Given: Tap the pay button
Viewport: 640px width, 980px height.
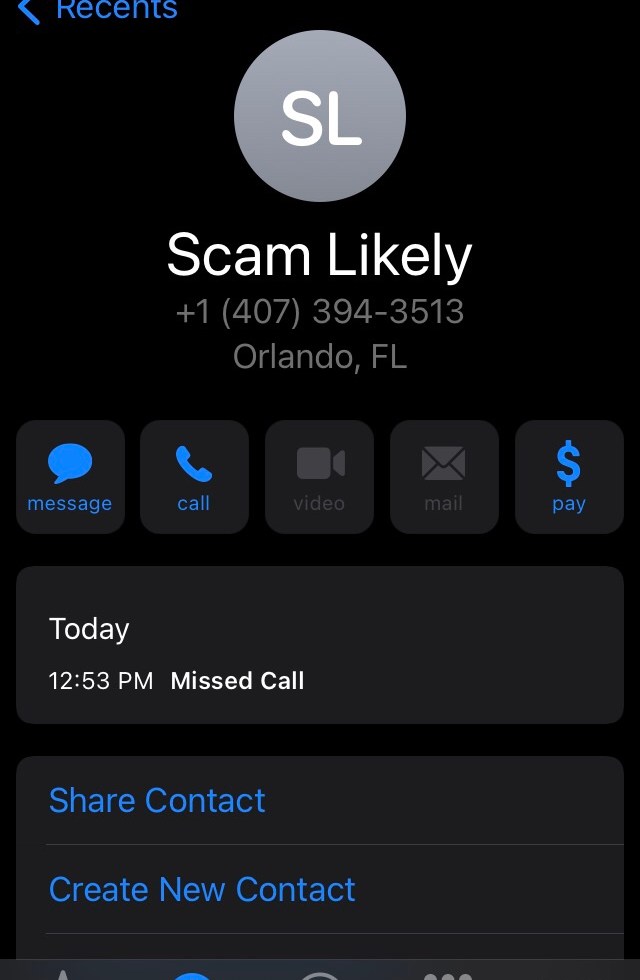Looking at the screenshot, I should [x=568, y=477].
